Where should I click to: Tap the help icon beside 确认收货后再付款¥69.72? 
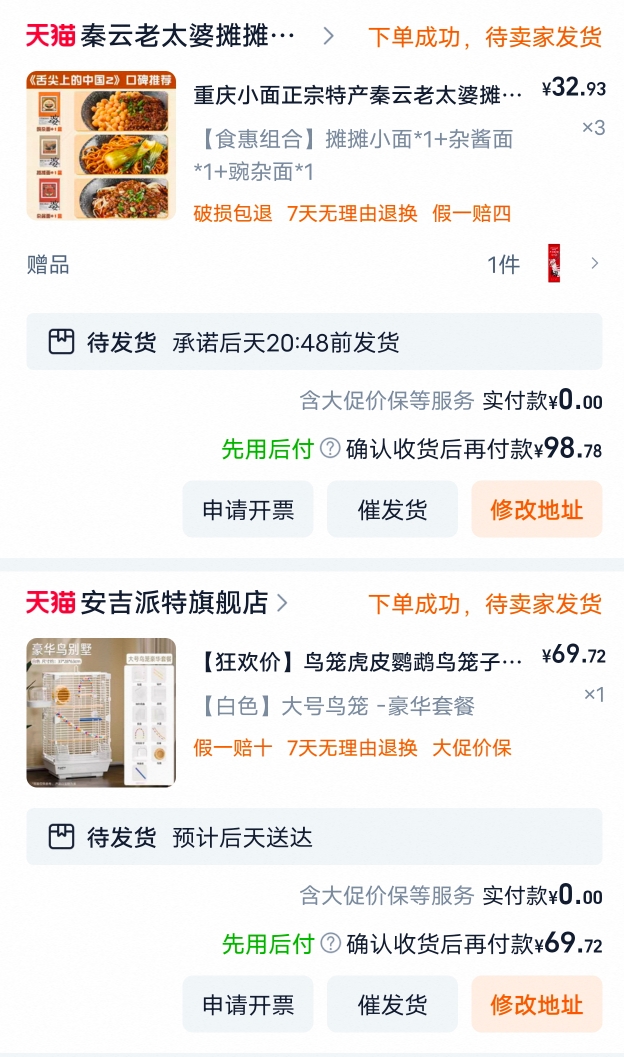(330, 943)
